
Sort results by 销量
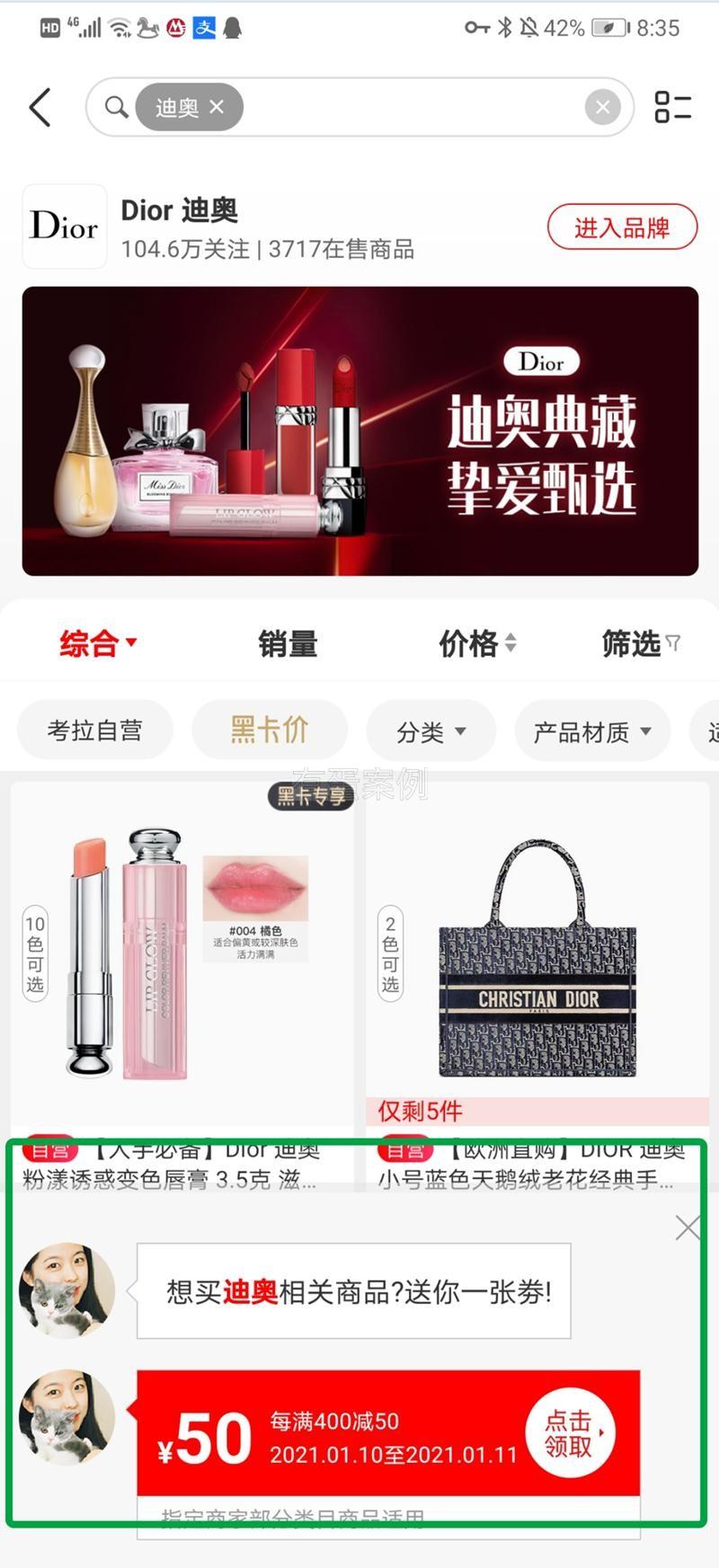(288, 643)
